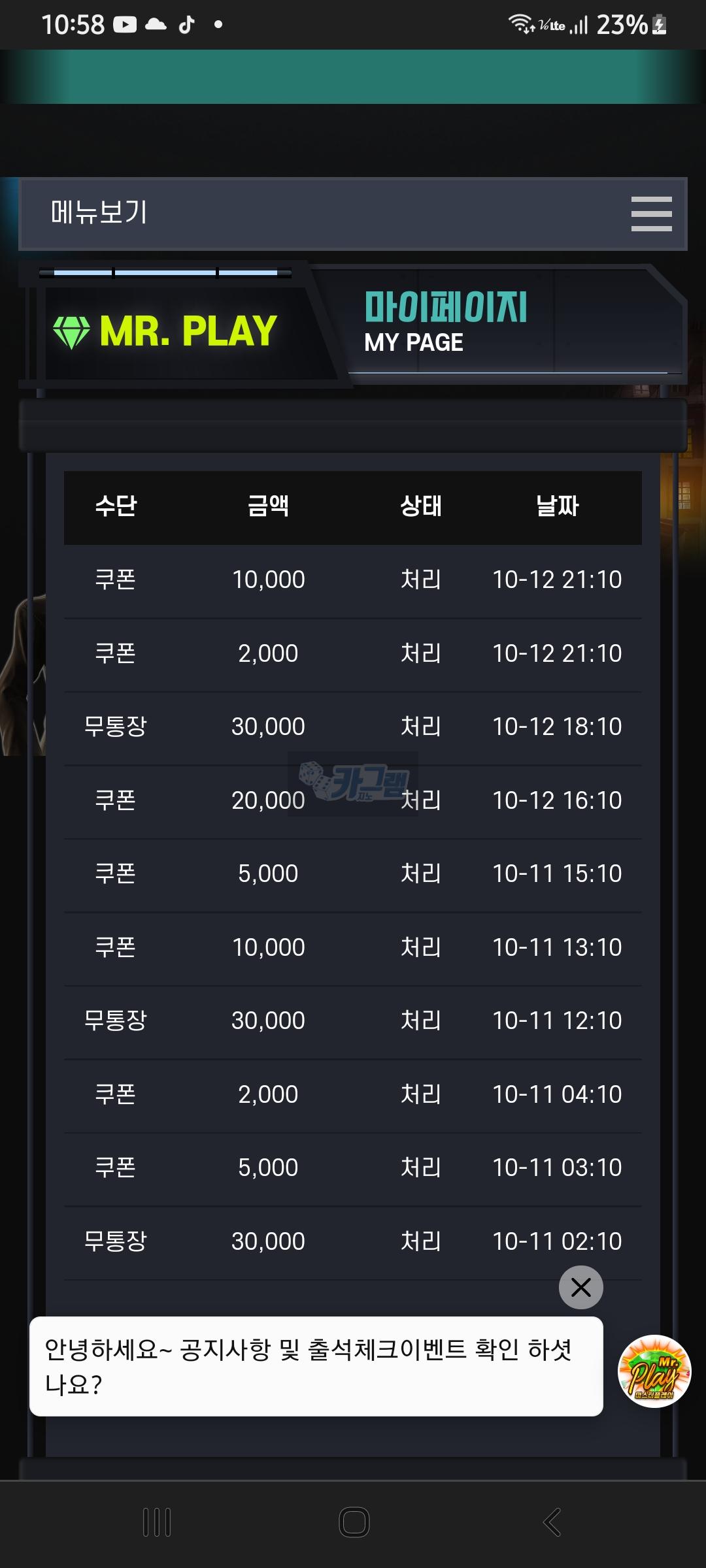
Task: Tap the MR. PLAY home logo
Action: tap(166, 331)
